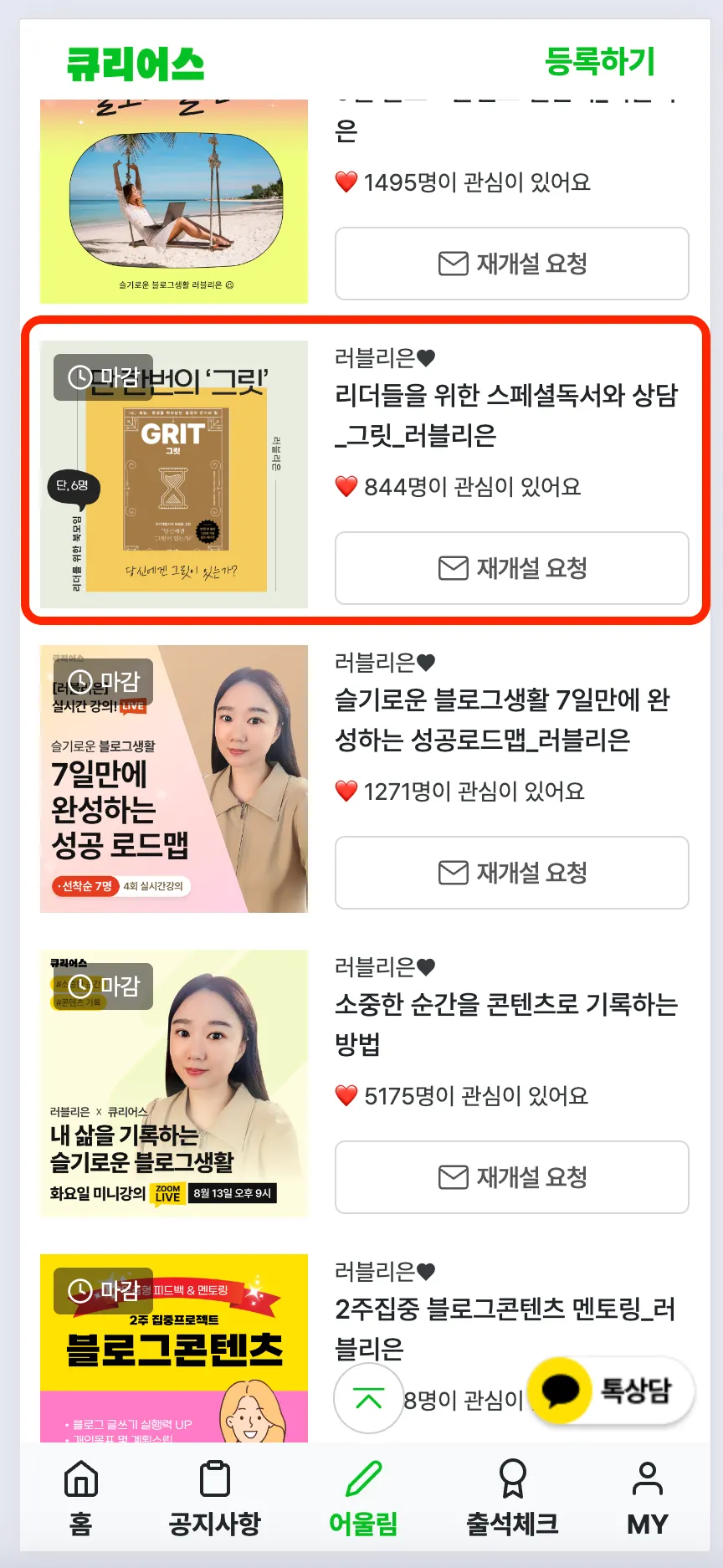Image resolution: width=723 pixels, height=1568 pixels.
Task: Request reopening for 슬기로운 블로그생활 7일만에 완성하는 class
Action: click(511, 873)
